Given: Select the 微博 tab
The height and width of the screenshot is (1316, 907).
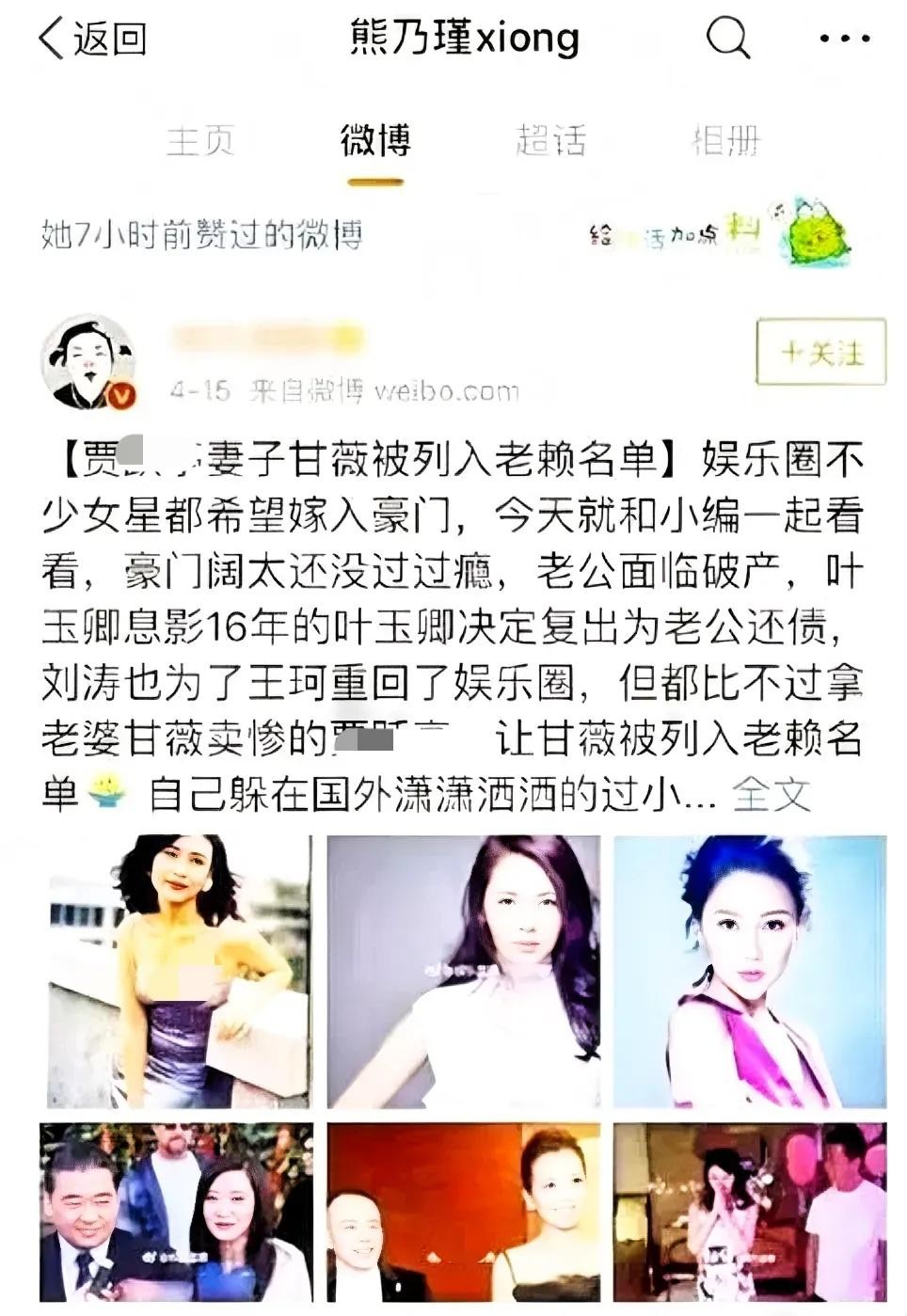Looking at the screenshot, I should tap(375, 141).
